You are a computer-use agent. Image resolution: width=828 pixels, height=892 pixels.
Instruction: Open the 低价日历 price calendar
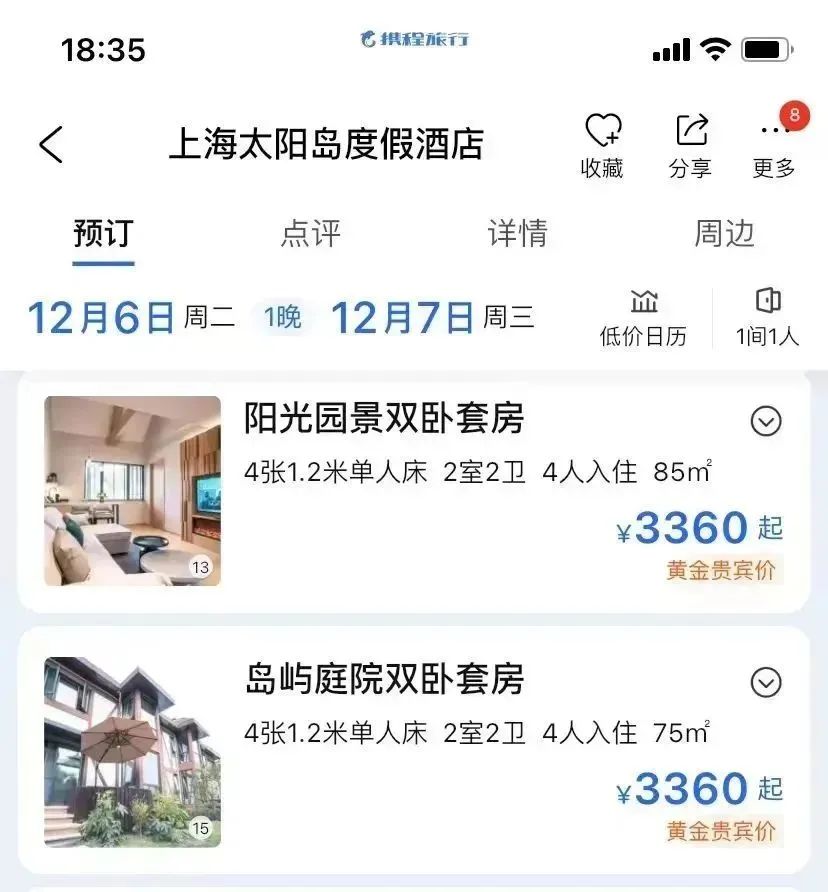click(643, 317)
